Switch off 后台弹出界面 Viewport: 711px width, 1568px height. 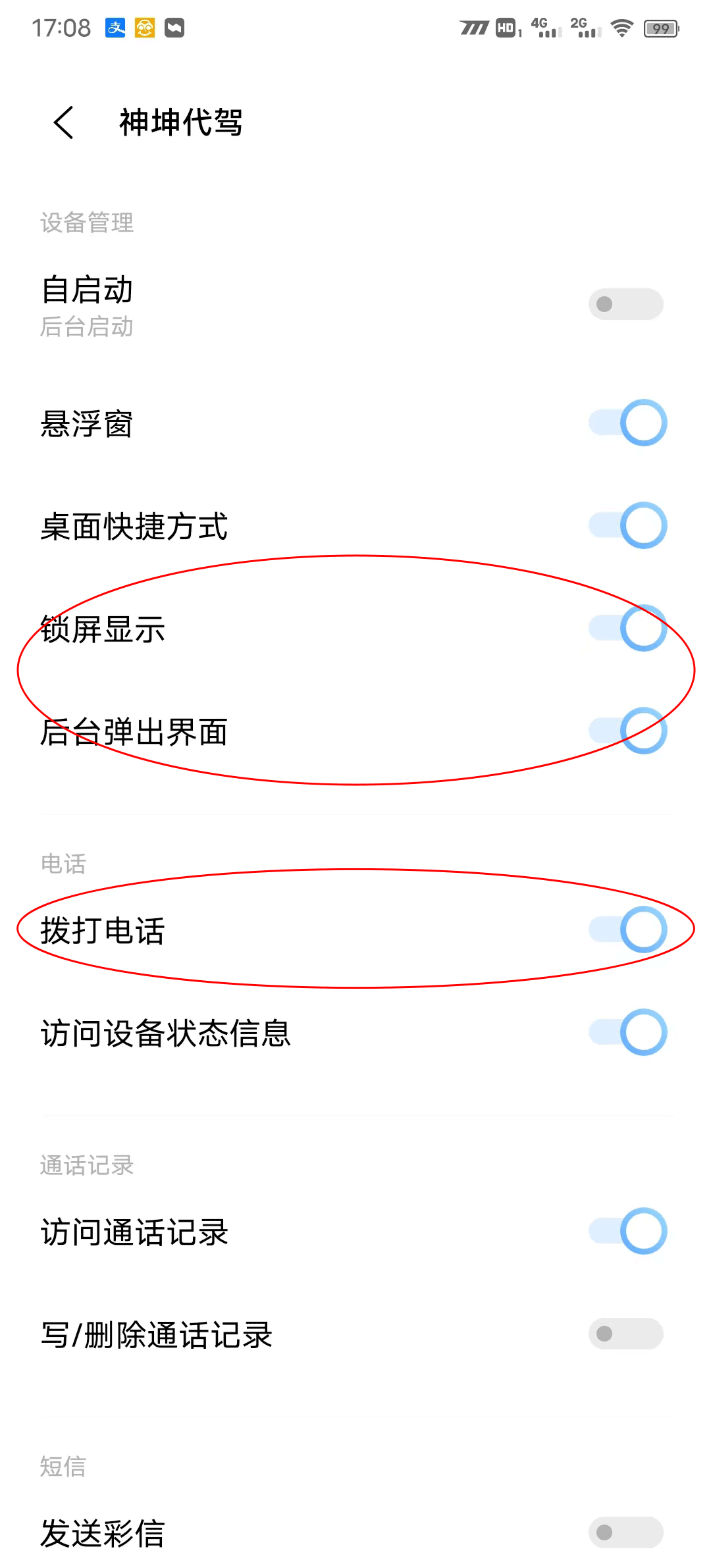coord(627,731)
